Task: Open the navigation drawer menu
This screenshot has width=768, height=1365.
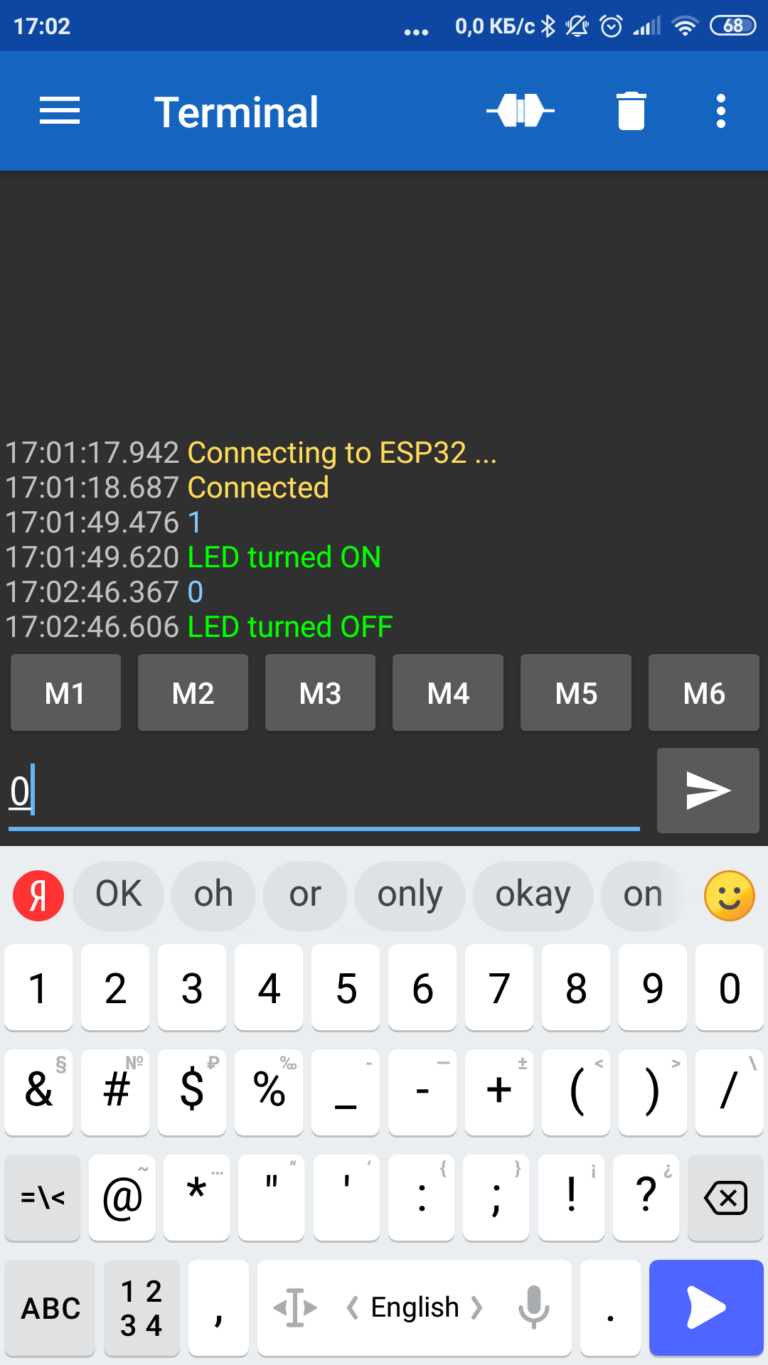Action: click(x=59, y=111)
